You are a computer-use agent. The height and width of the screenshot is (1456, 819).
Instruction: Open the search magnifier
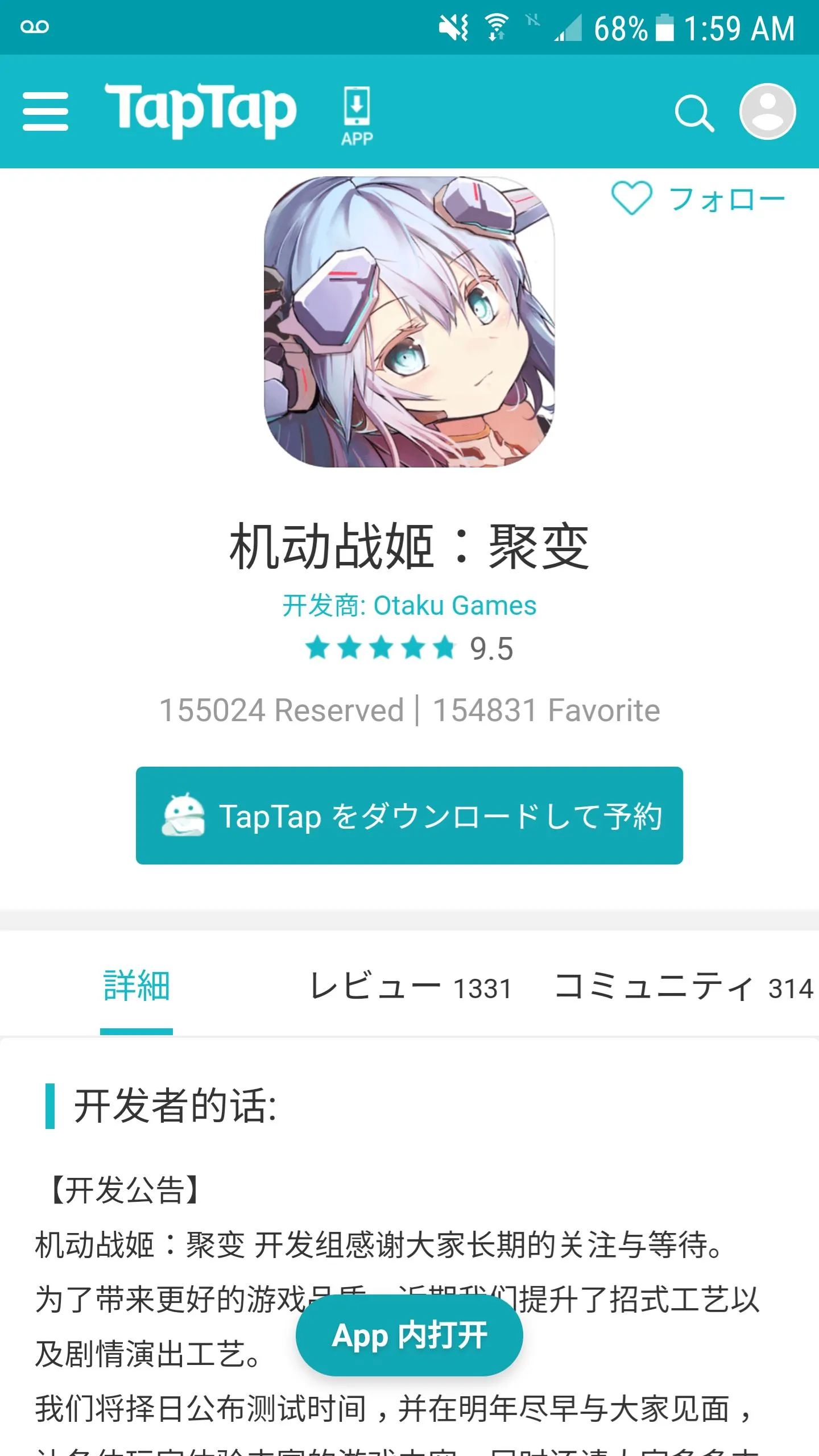(x=694, y=113)
